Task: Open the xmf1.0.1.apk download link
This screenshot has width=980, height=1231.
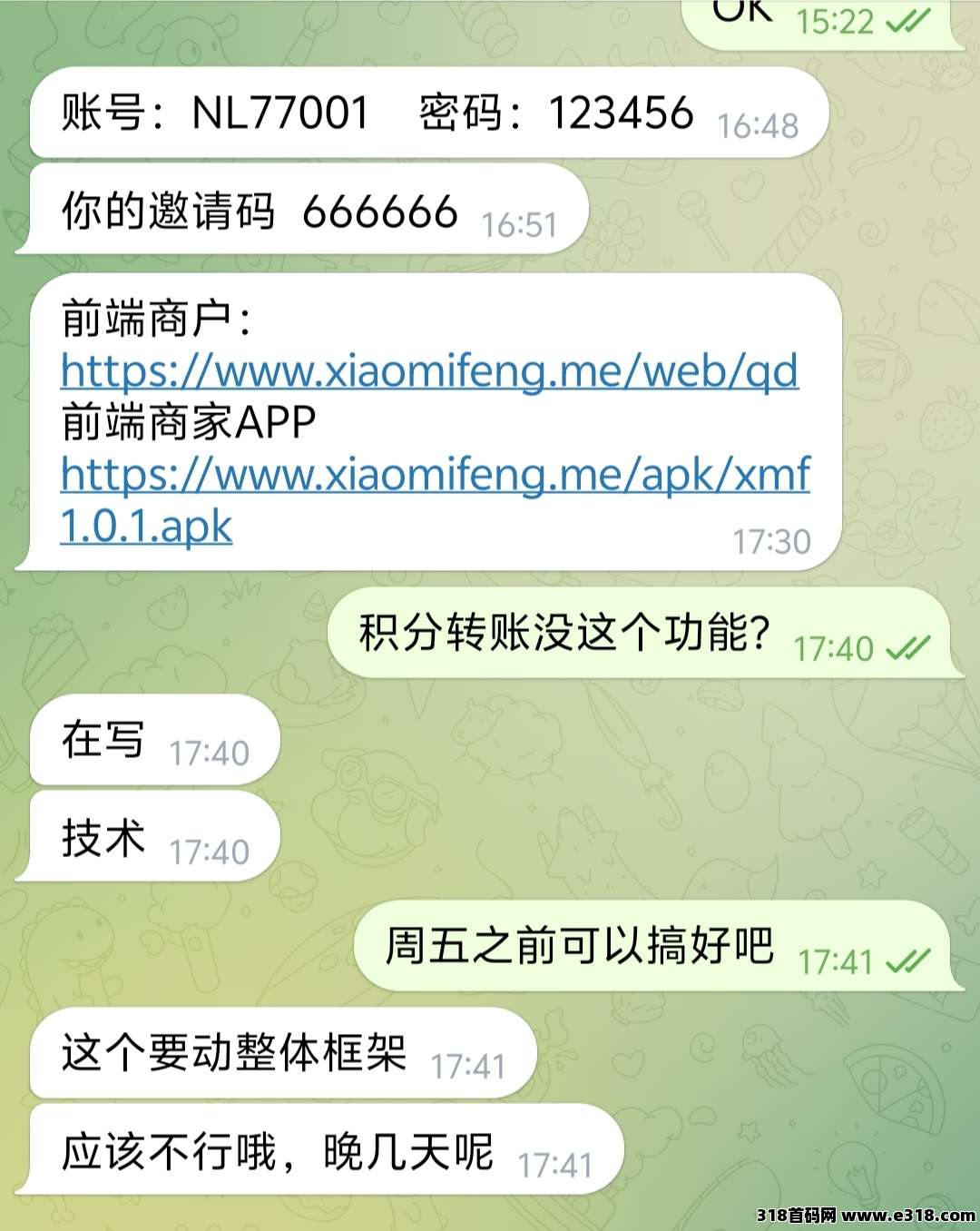Action: pyautogui.click(x=435, y=475)
